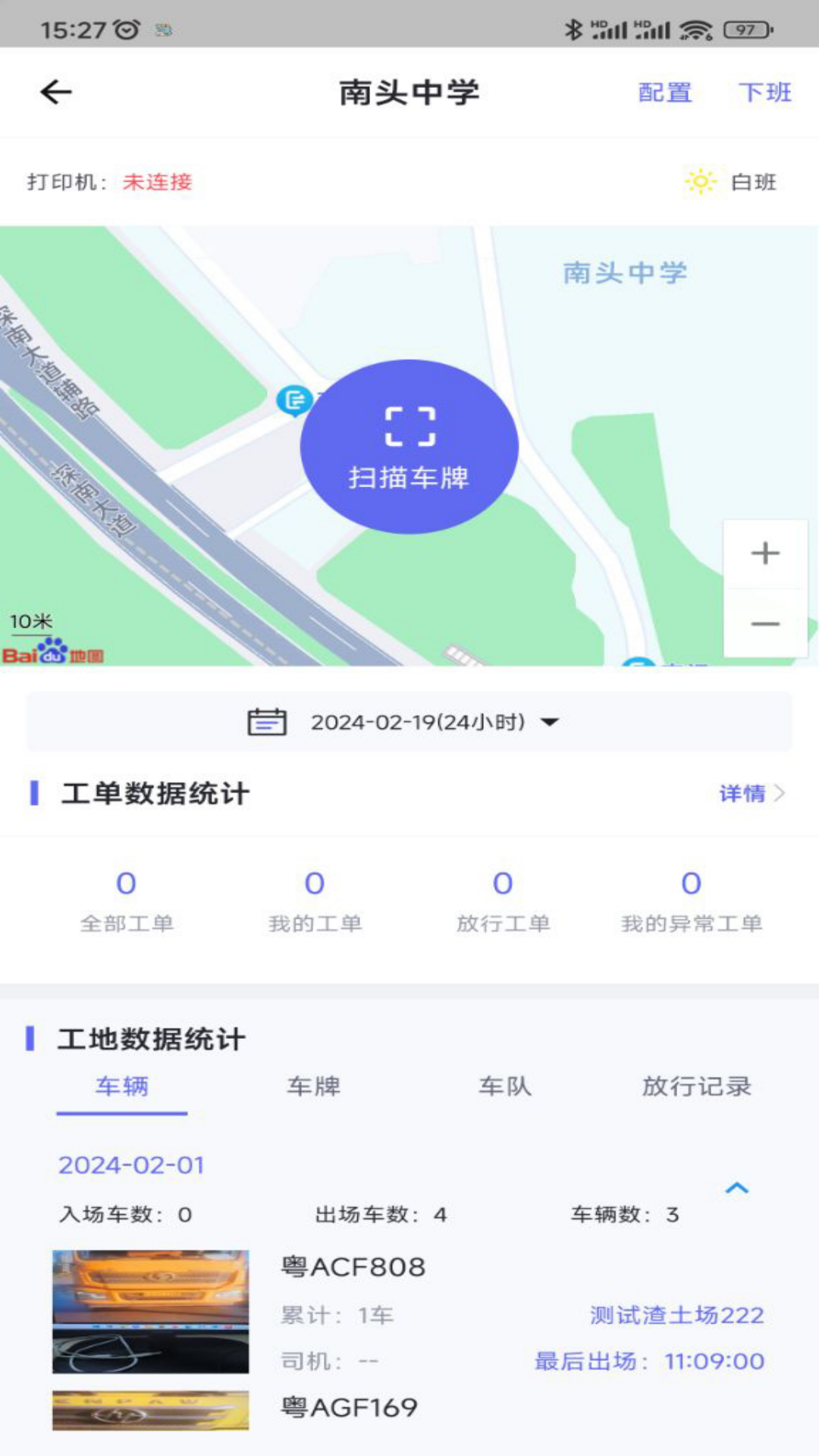The height and width of the screenshot is (1456, 819).
Task: Zoom in on the map
Action: [x=764, y=554]
